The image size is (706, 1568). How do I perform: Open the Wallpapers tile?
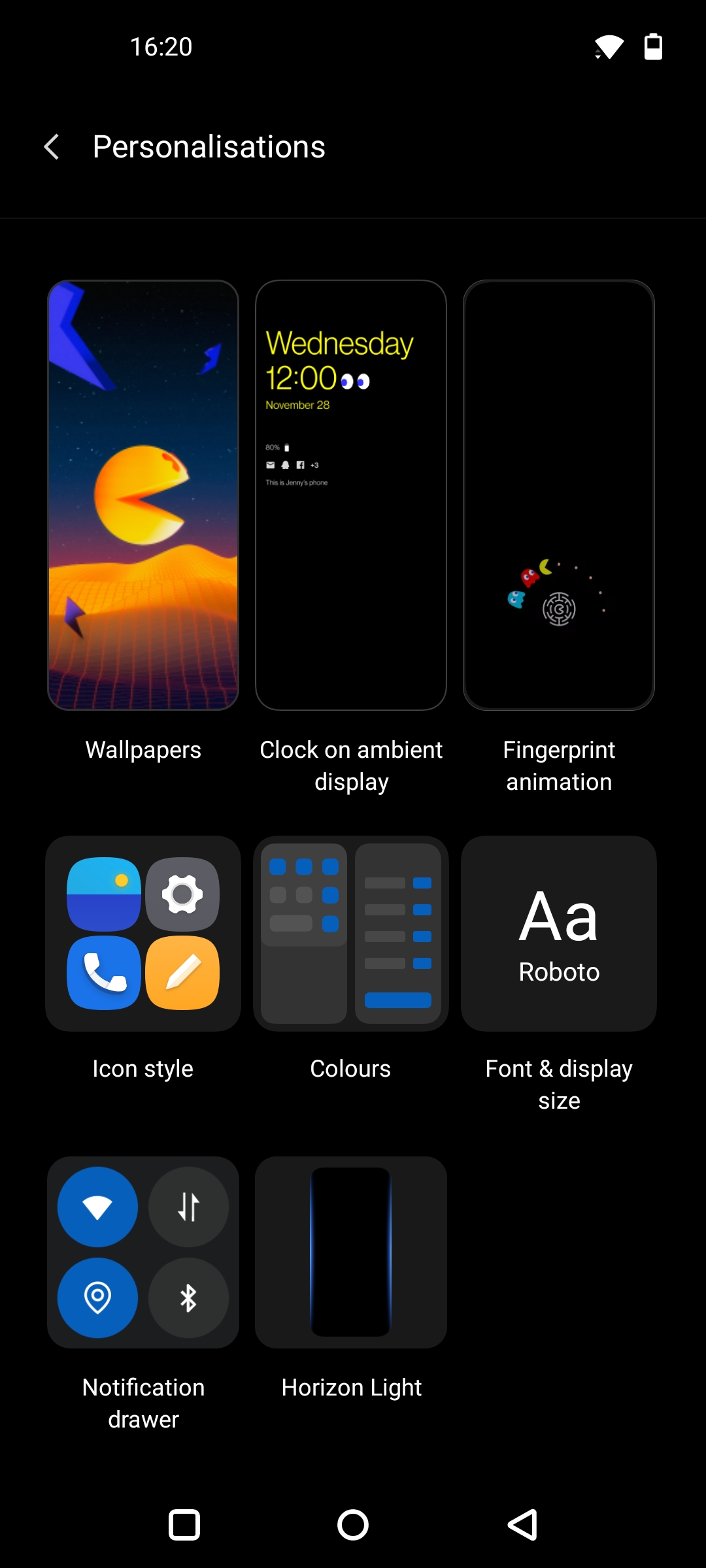click(143, 495)
